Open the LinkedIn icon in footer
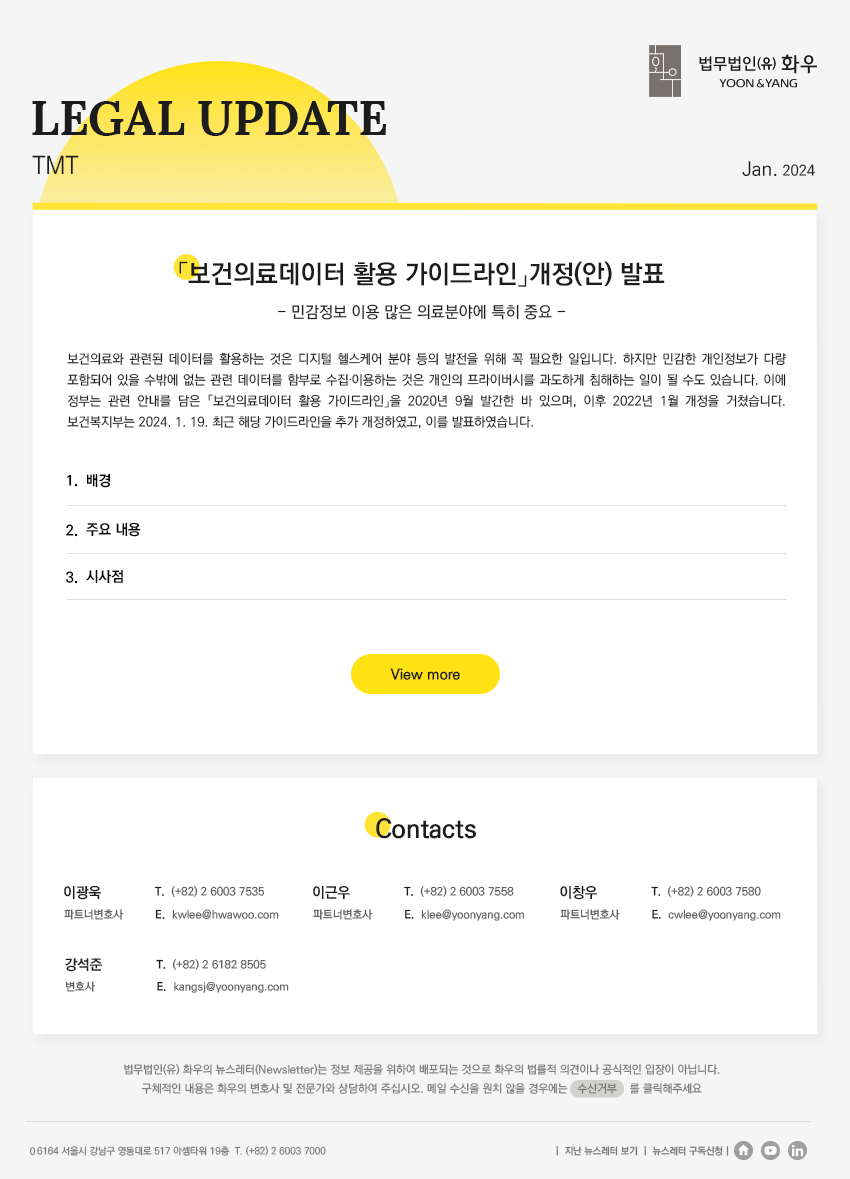The height and width of the screenshot is (1179, 850). (x=797, y=1151)
